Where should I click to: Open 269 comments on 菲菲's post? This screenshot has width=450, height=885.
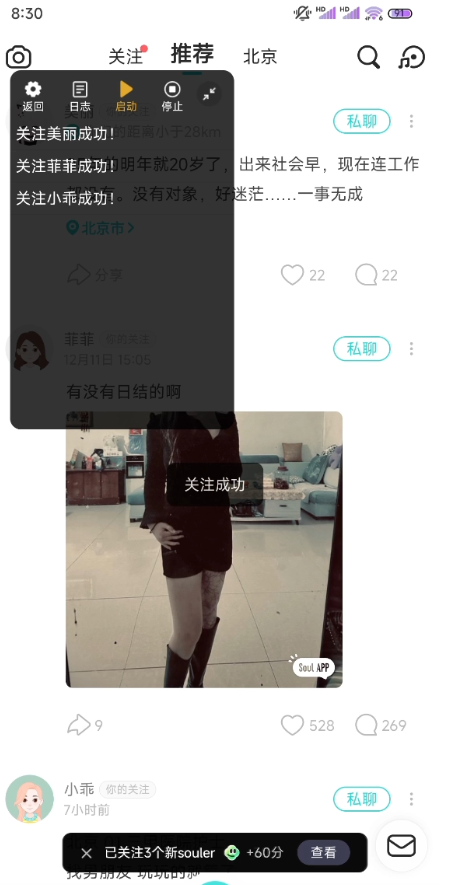pyautogui.click(x=366, y=725)
